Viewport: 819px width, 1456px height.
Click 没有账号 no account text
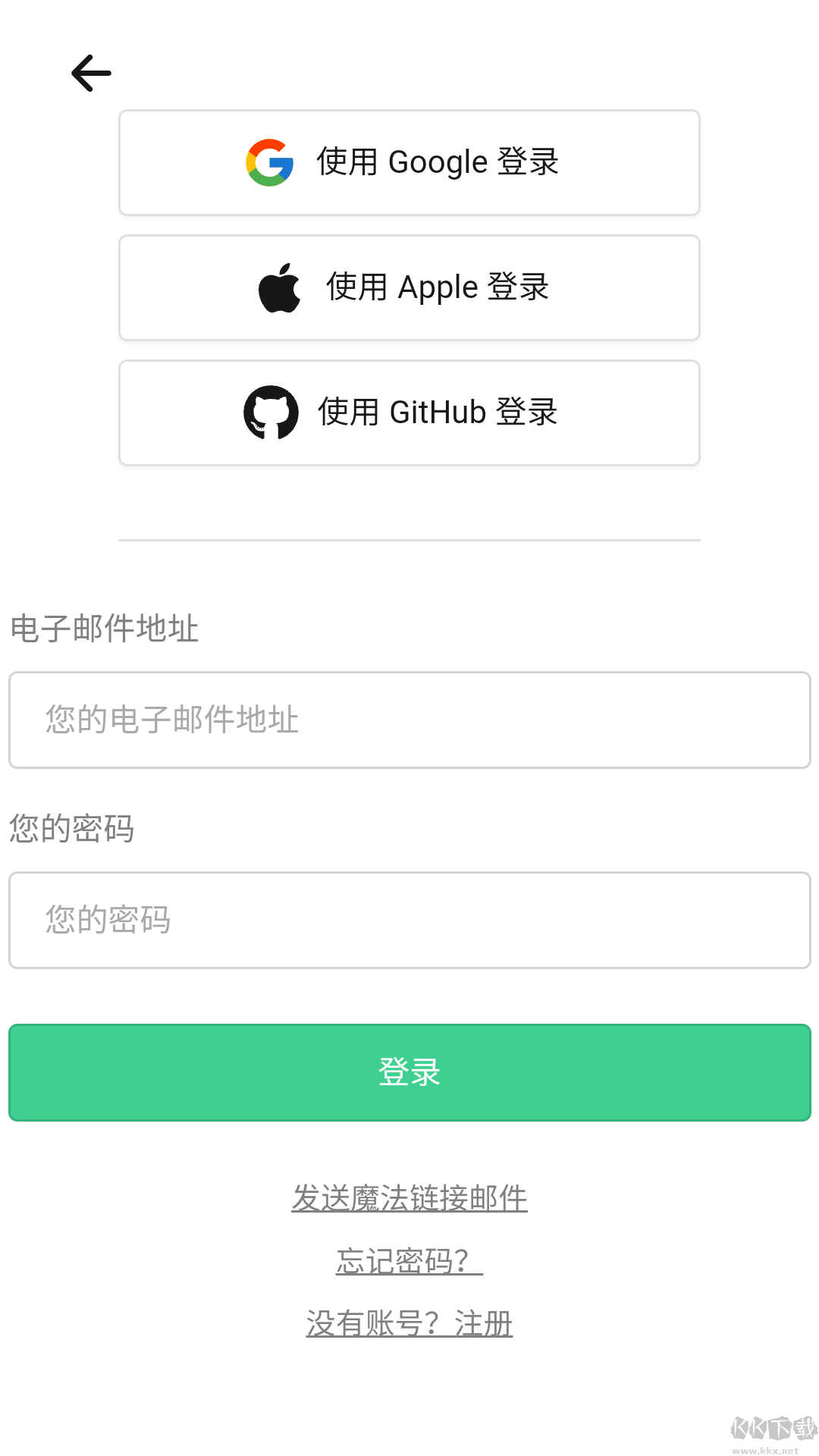tap(372, 1322)
